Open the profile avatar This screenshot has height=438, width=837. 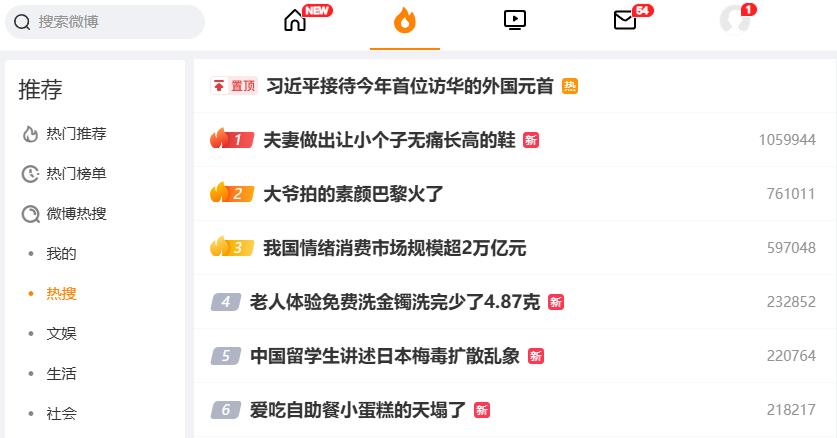735,20
